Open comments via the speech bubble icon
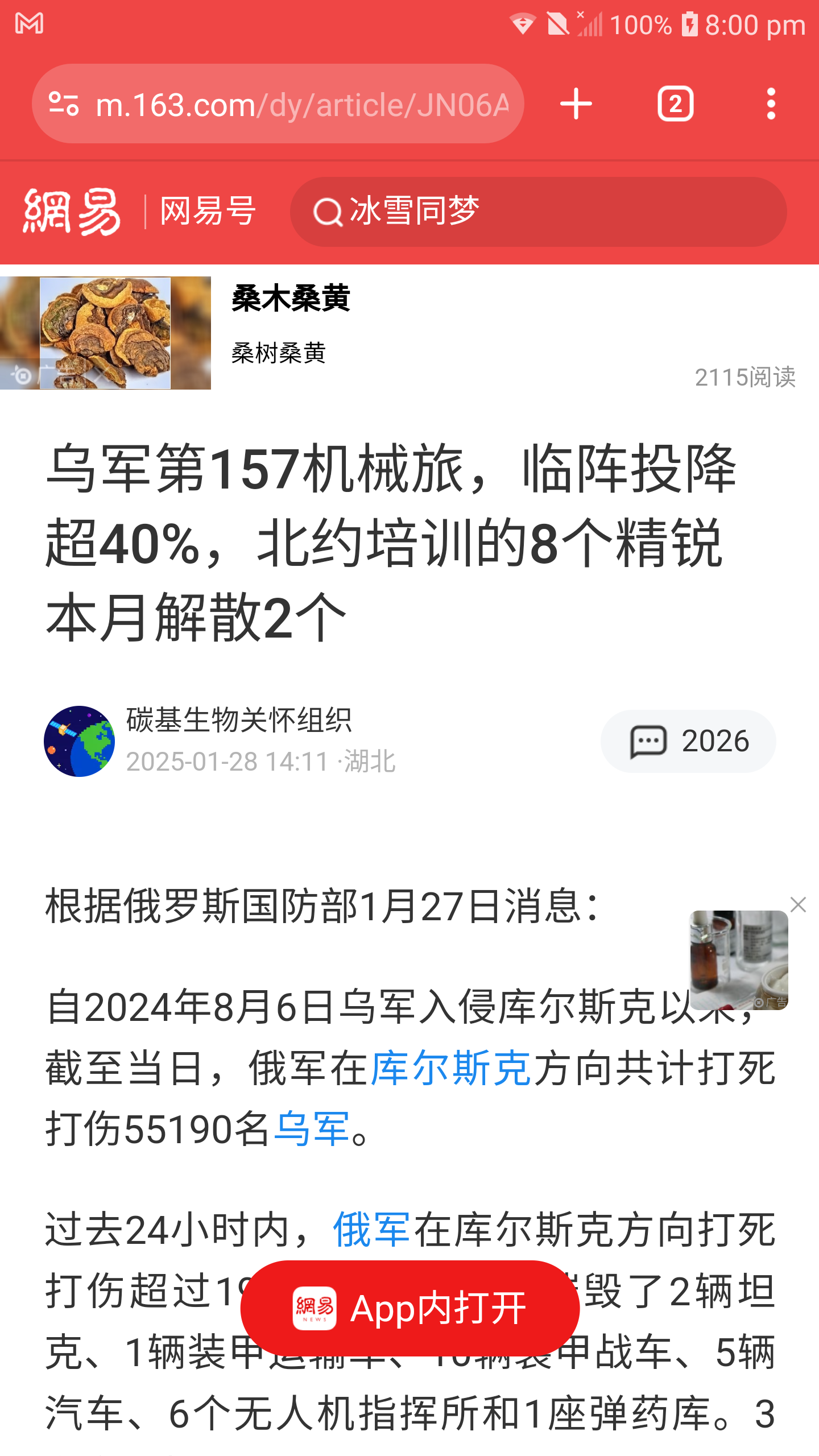This screenshot has height=1456, width=819. coord(648,741)
